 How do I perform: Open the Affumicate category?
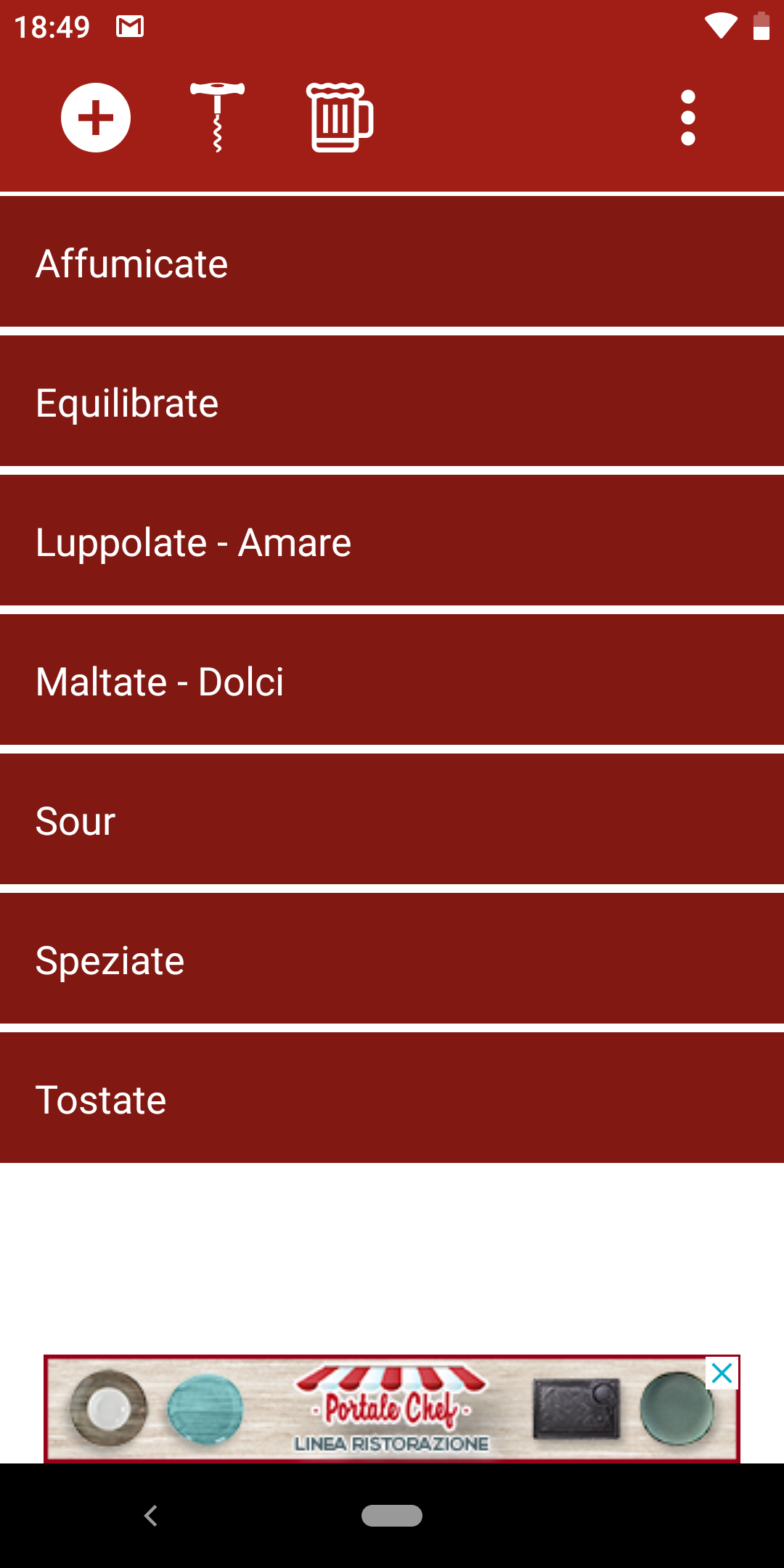point(392,262)
